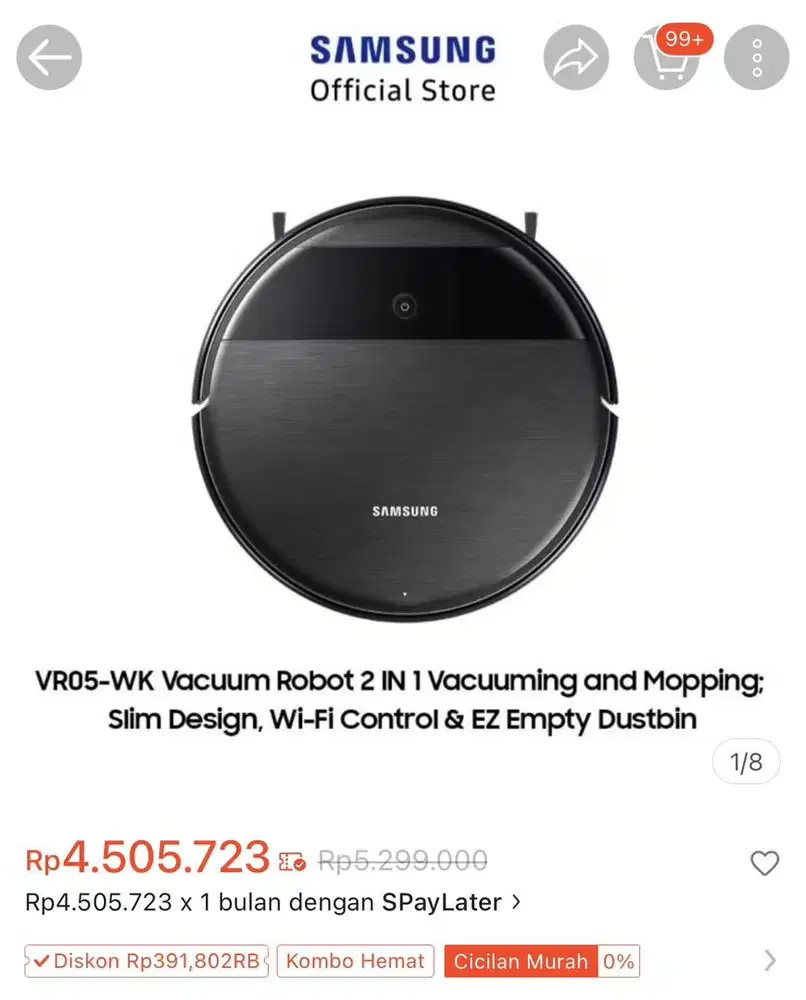The width and height of the screenshot is (806, 1000).
Task: Go back using the arrow icon
Action: 49,57
